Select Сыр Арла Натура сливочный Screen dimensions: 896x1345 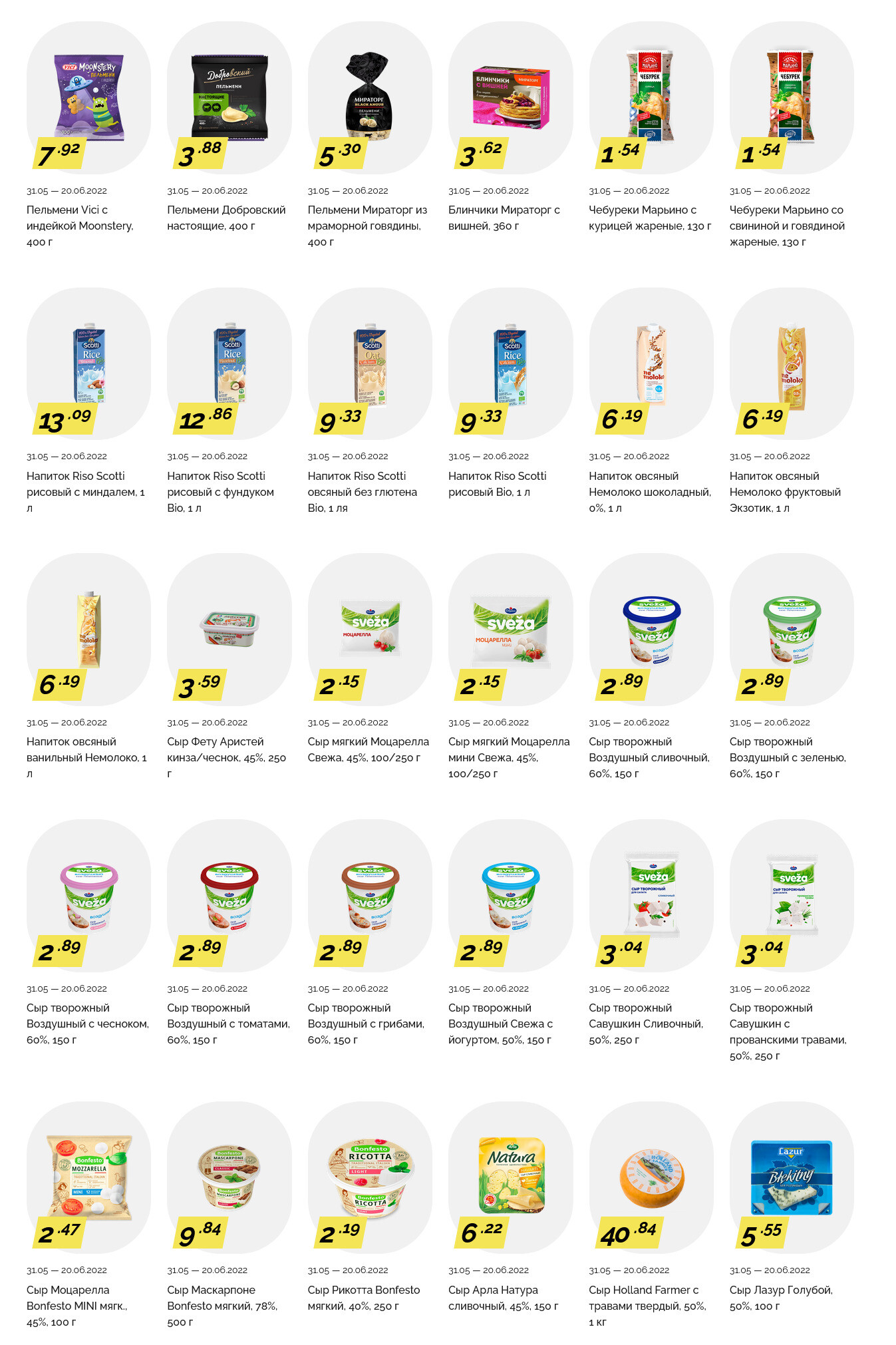click(x=510, y=1177)
